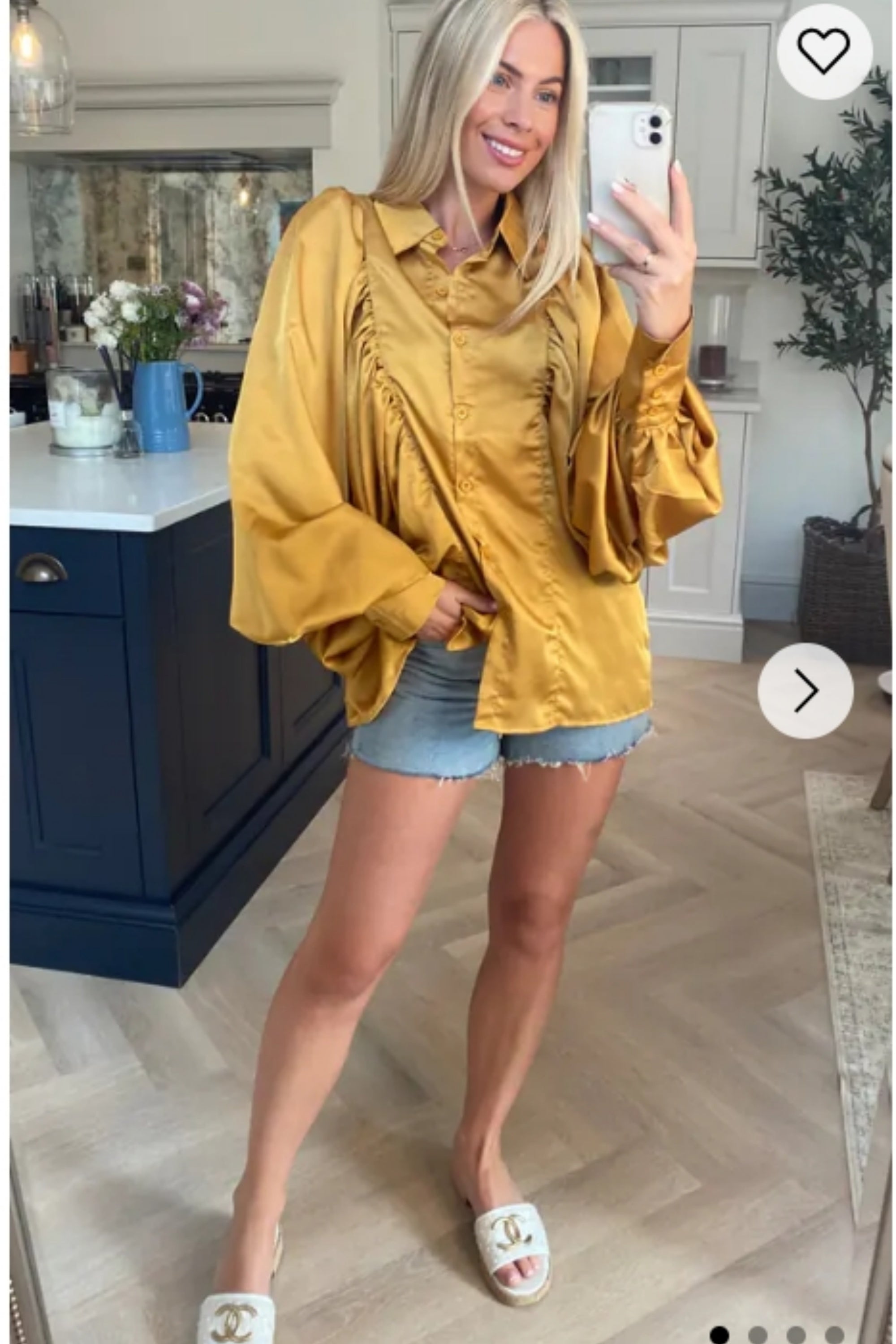Screen dimensions: 896x1344
Task: Jump to the second image indicator dot
Action: [x=758, y=1334]
